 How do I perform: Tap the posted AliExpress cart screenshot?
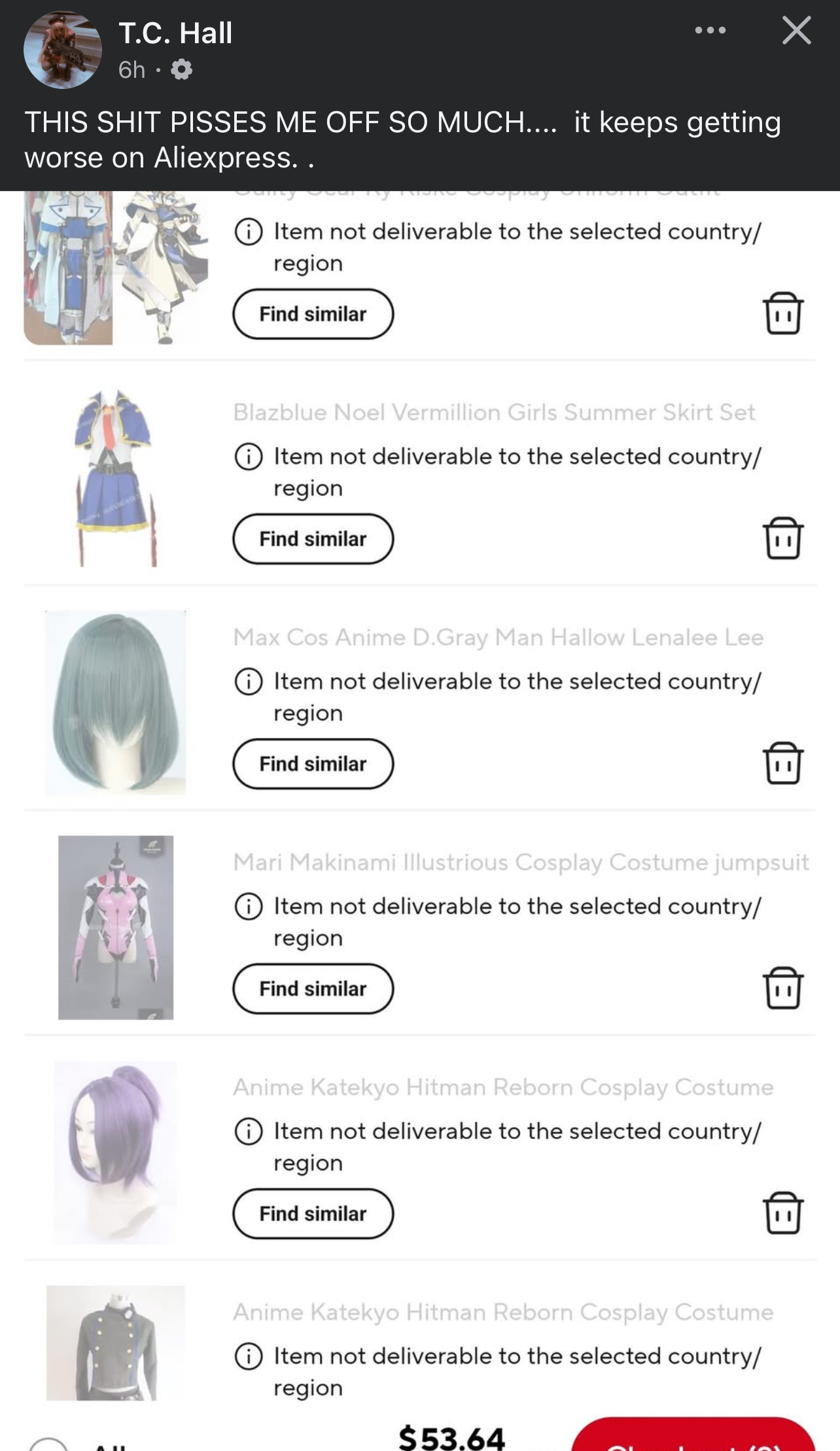pyautogui.click(x=420, y=821)
